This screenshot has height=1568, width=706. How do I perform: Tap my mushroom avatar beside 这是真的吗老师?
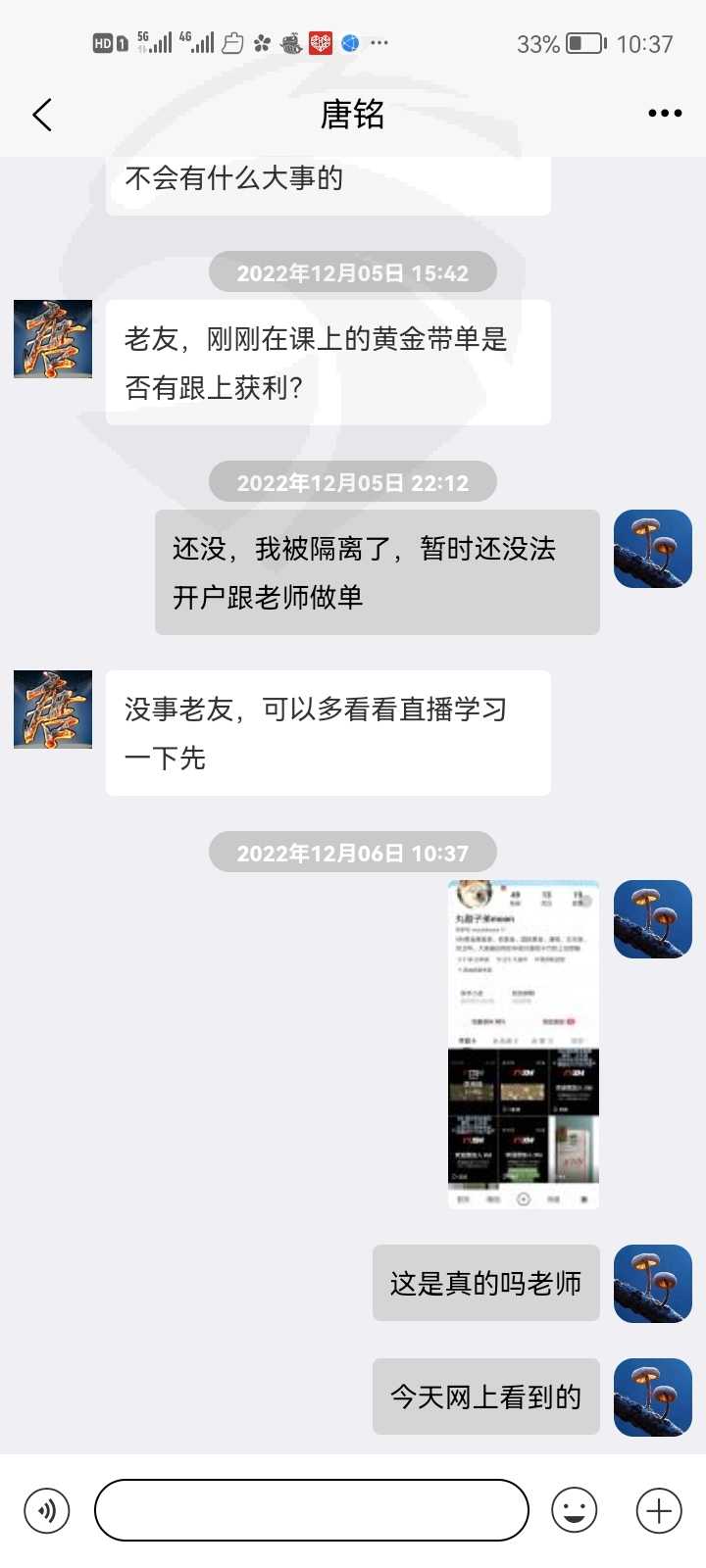[x=653, y=1284]
